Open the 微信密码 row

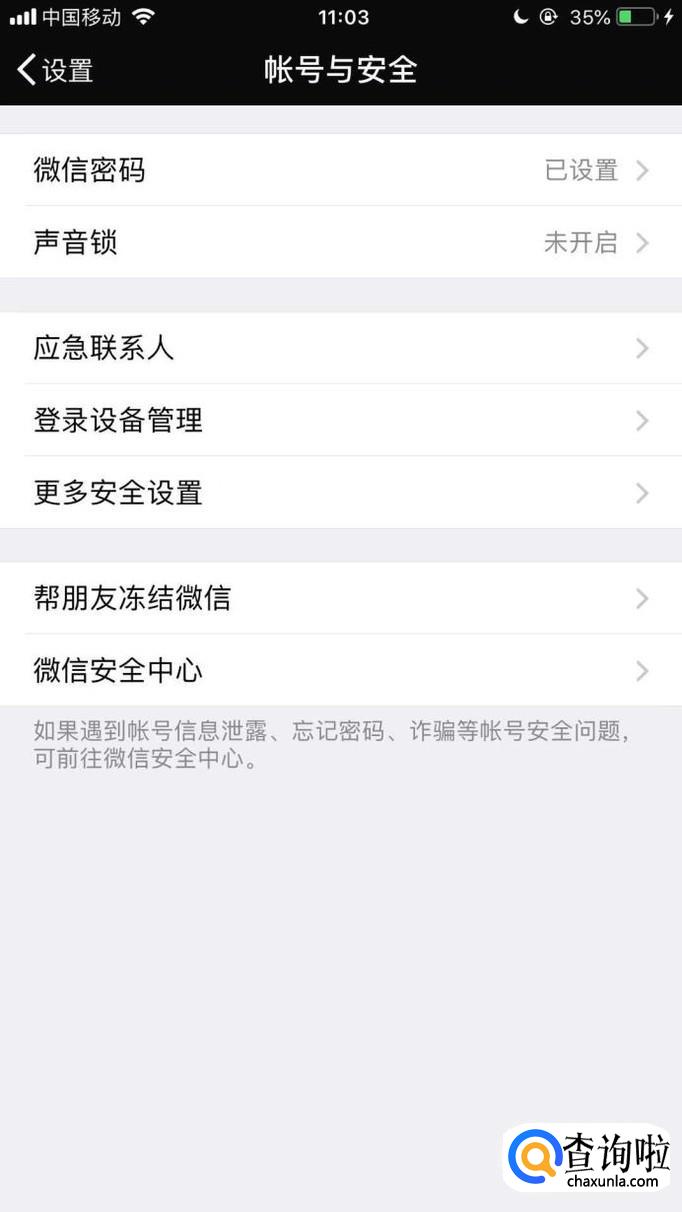point(341,170)
